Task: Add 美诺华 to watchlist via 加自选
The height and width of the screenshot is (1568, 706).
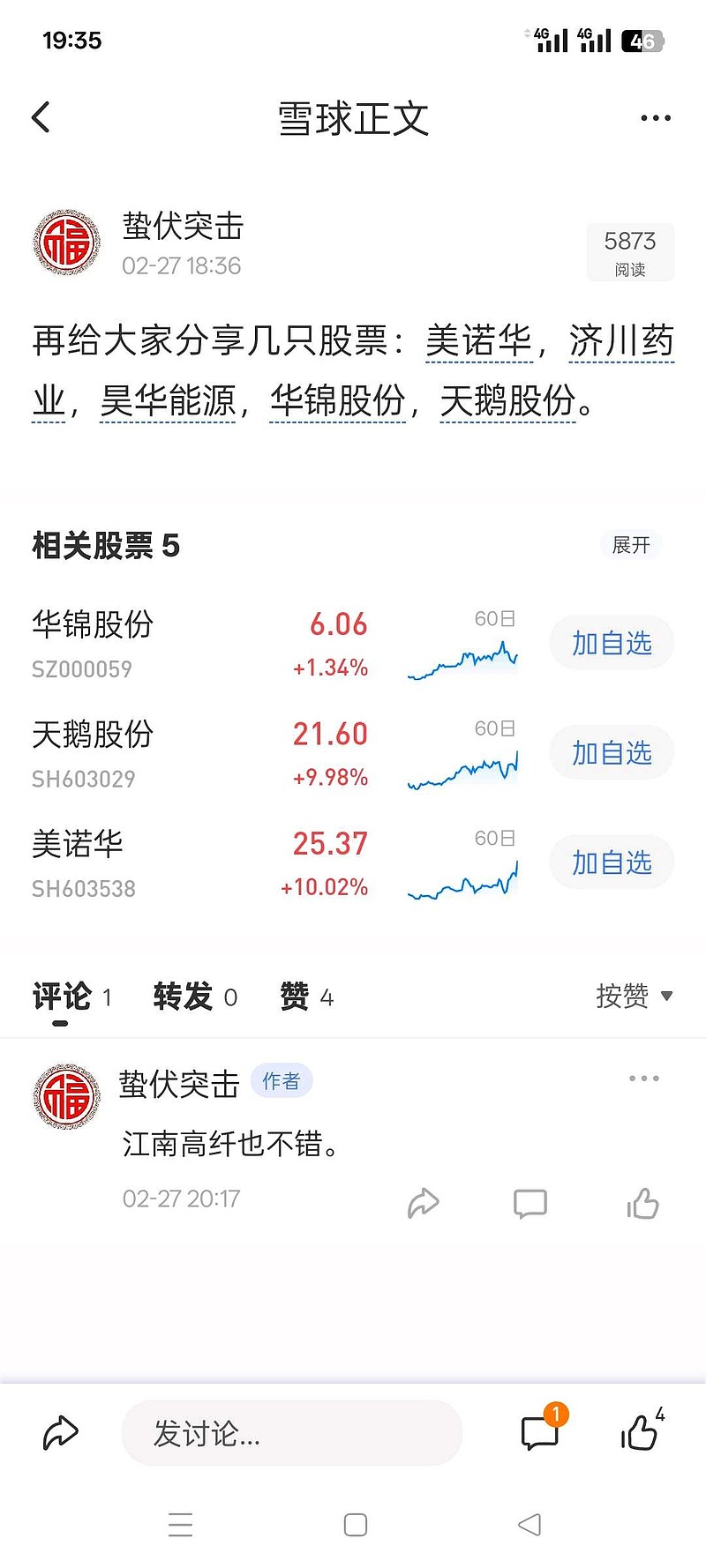Action: (612, 862)
